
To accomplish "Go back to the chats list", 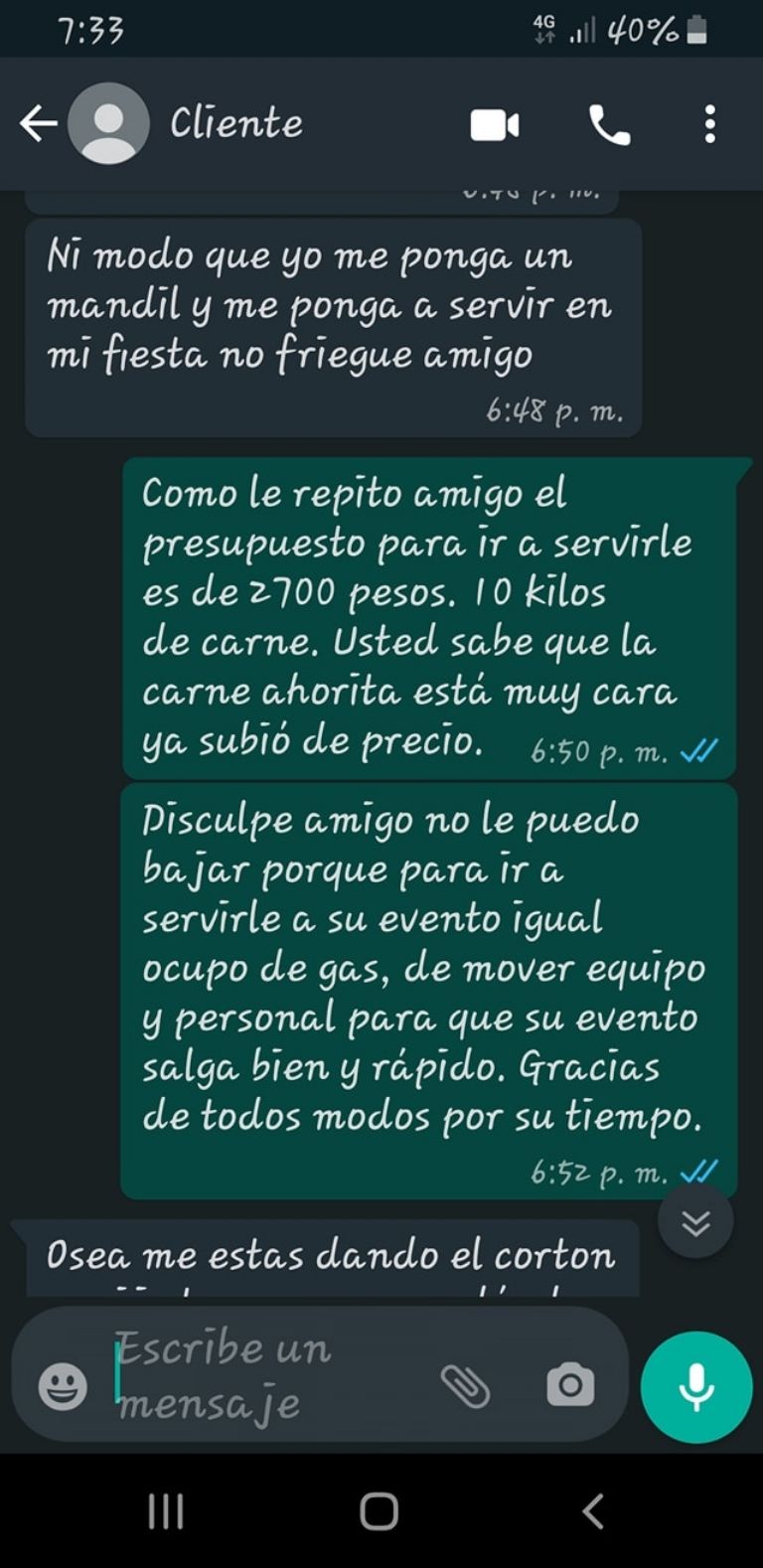I will (x=38, y=124).
